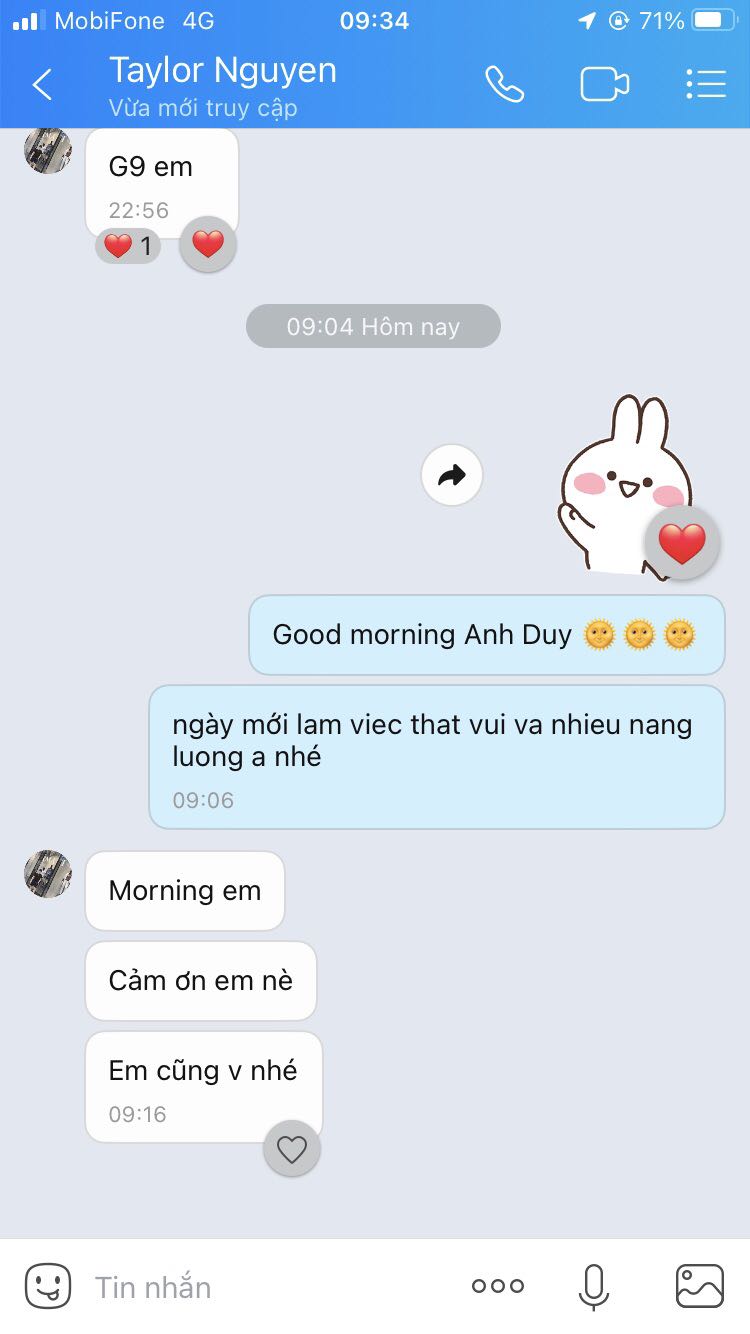This screenshot has width=750, height=1334.
Task: Forward the rabbit sticker message
Action: (x=452, y=475)
